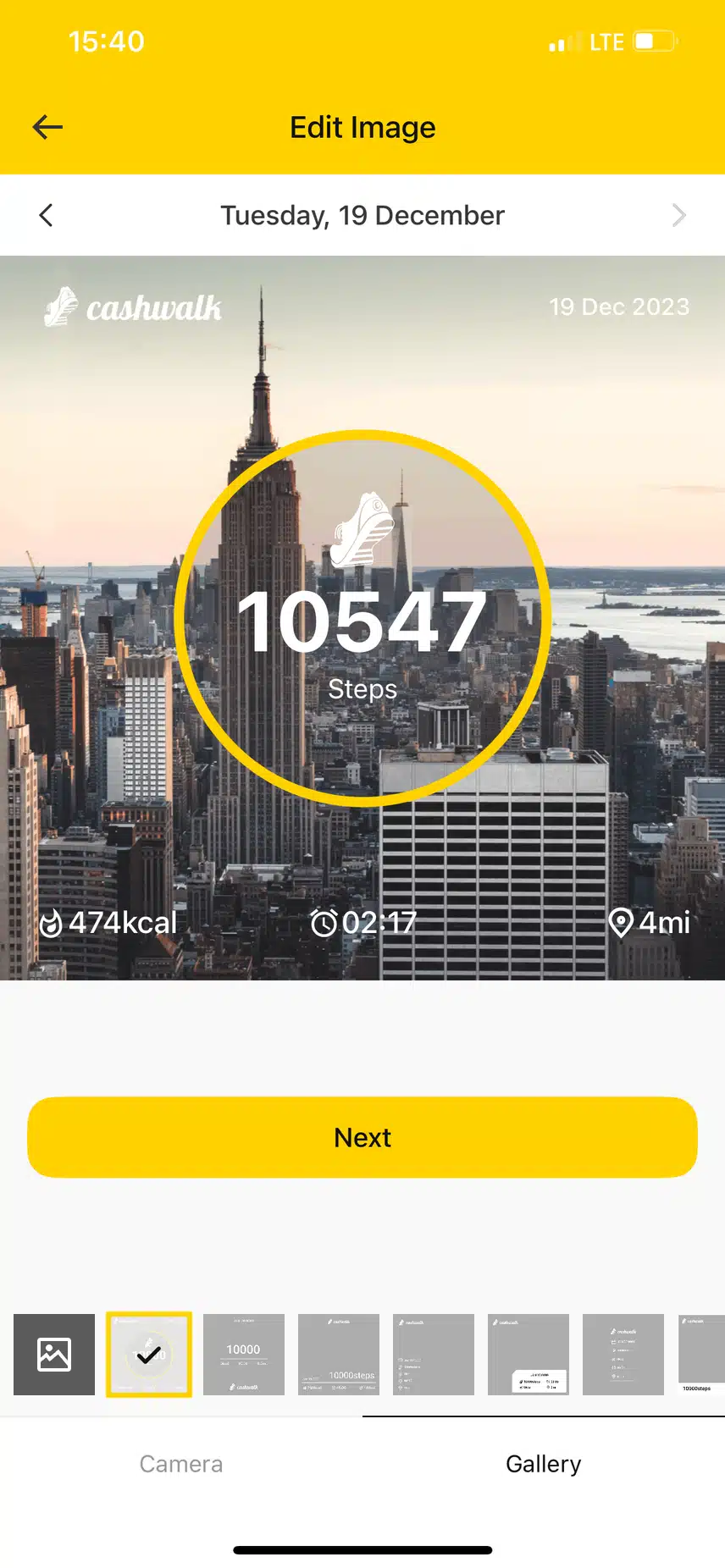Go to the previous day
725x1568 pixels.
[47, 215]
